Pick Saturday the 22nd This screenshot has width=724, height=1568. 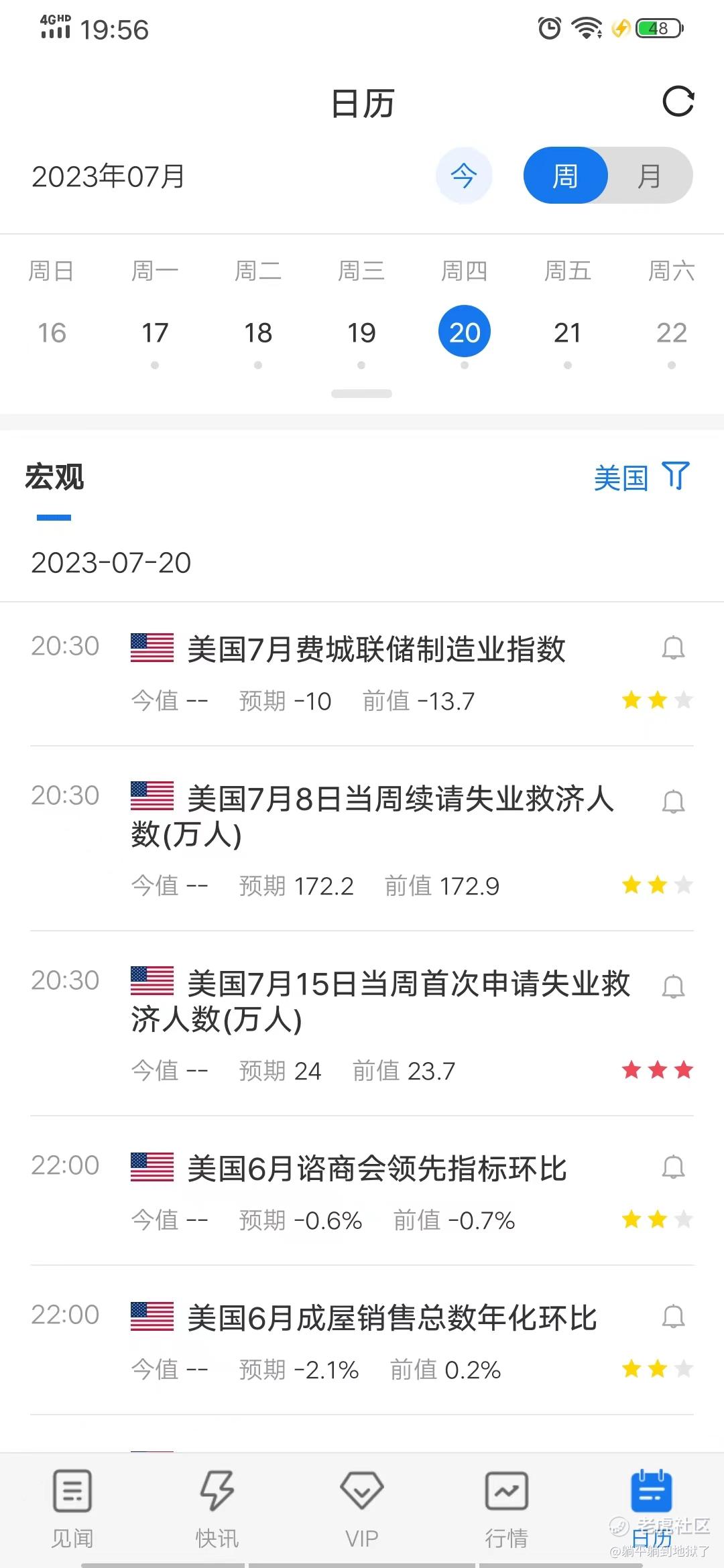click(x=671, y=333)
